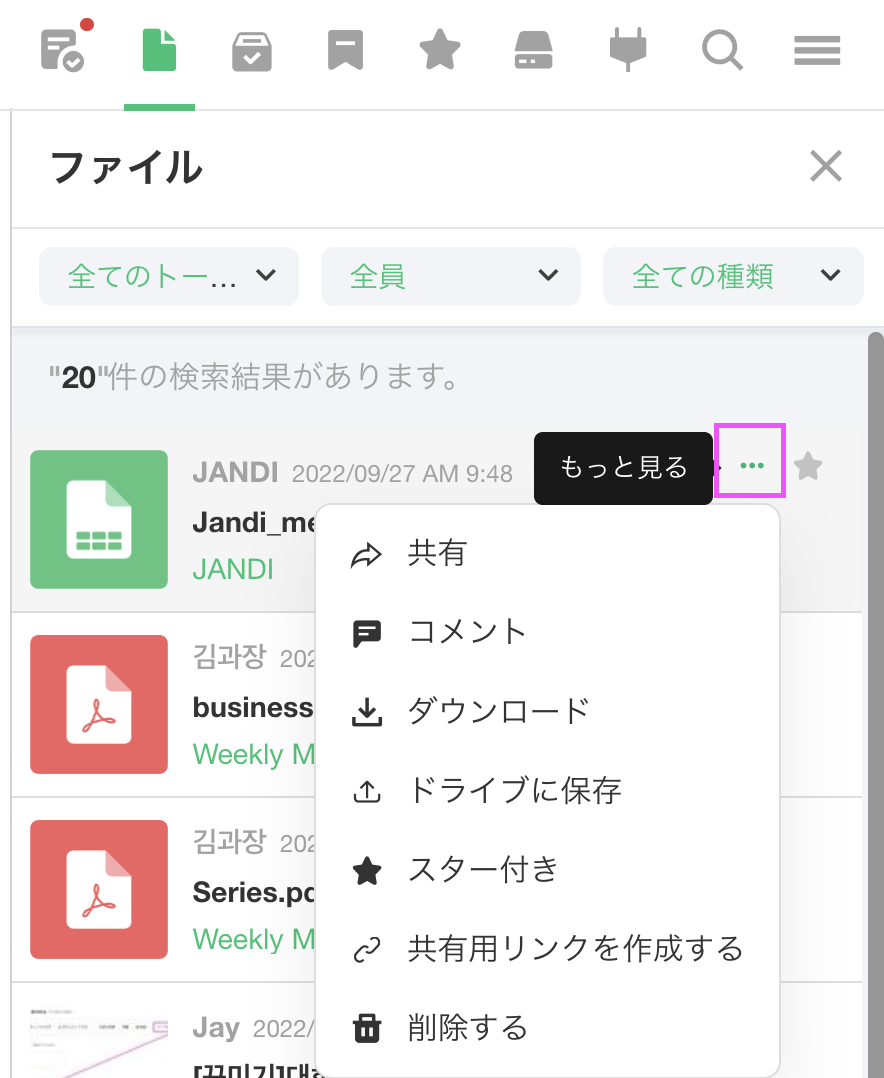
Task: Star the Jandi file from JANDI
Action: [x=808, y=466]
